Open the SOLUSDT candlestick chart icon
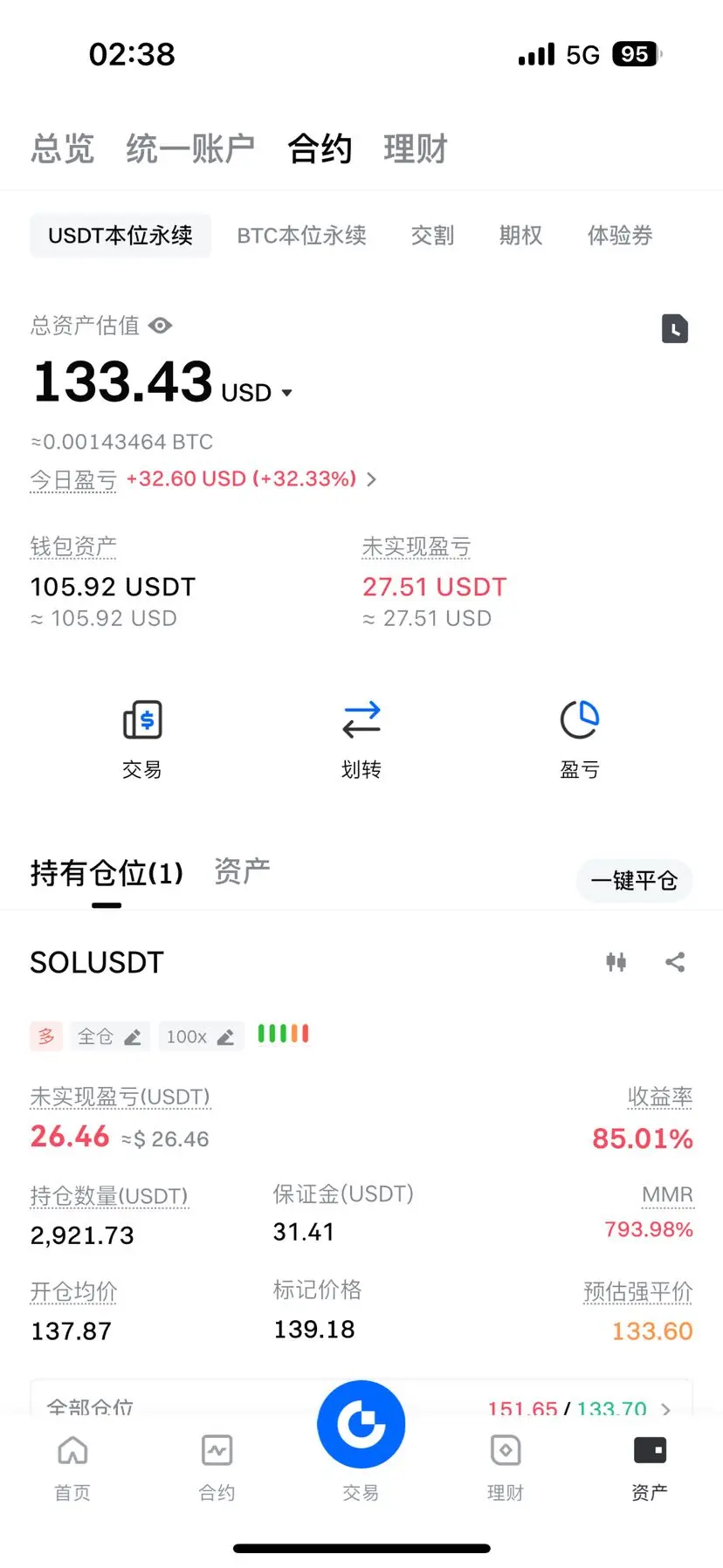This screenshot has width=723, height=1568. 616,962
